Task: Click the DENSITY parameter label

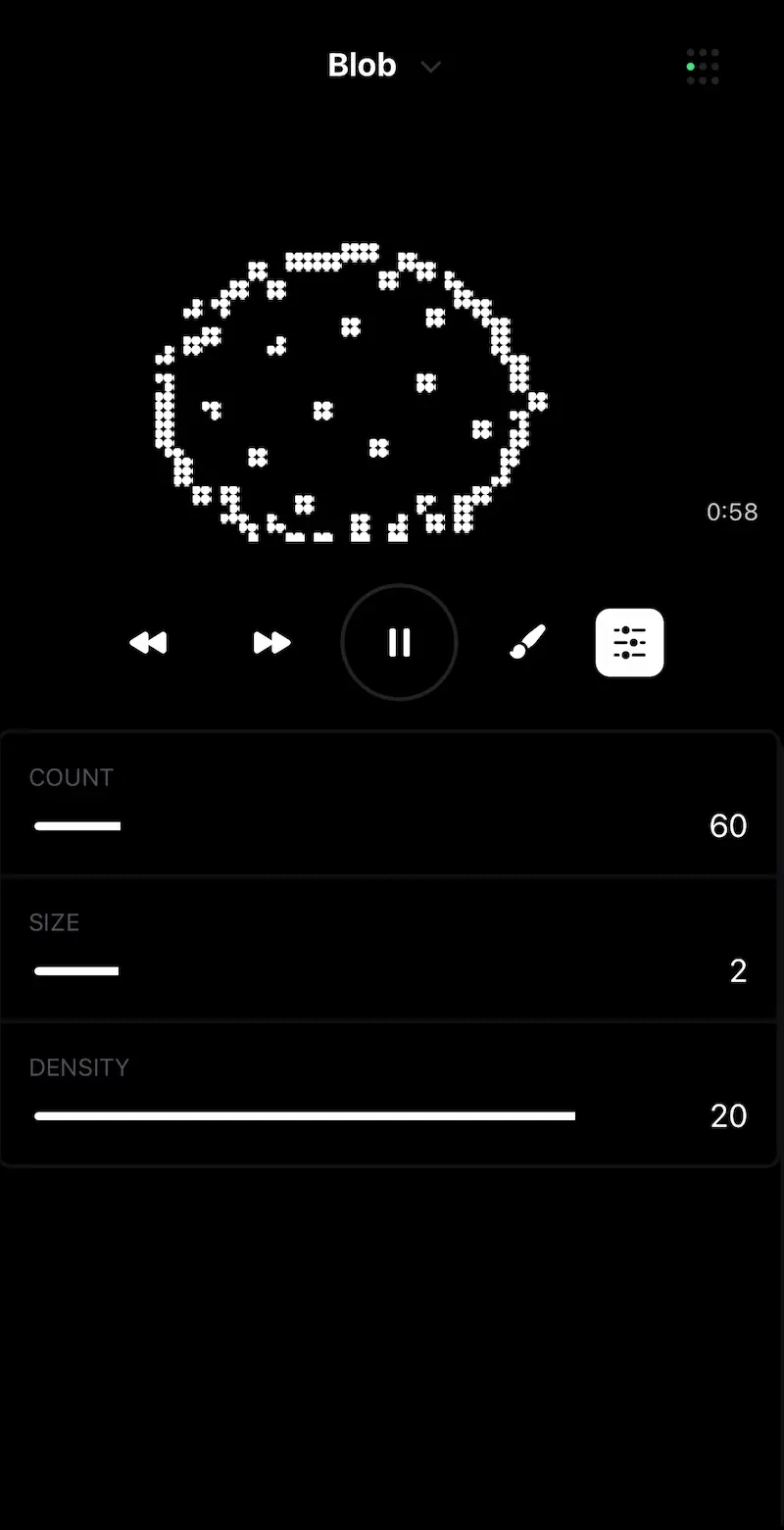Action: [x=79, y=1067]
